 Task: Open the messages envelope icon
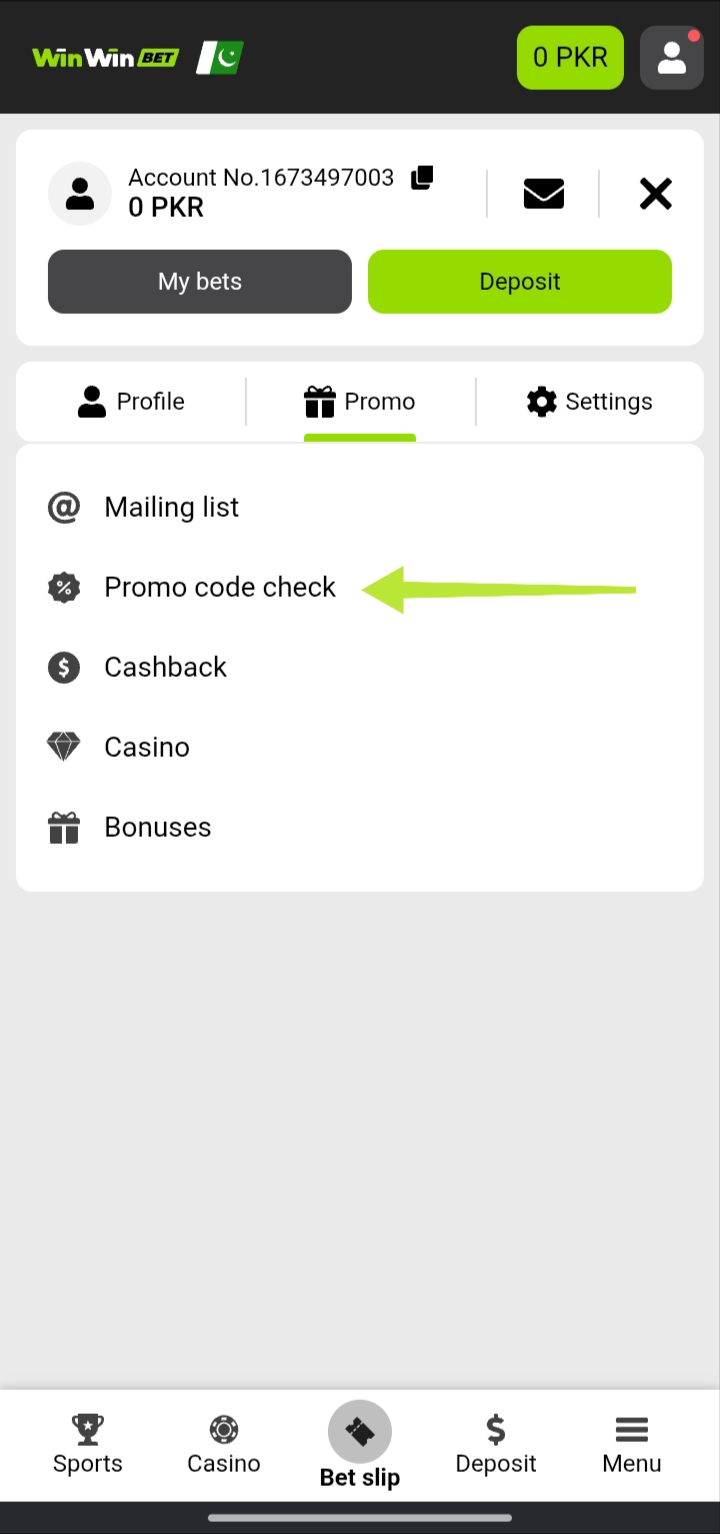coord(544,193)
